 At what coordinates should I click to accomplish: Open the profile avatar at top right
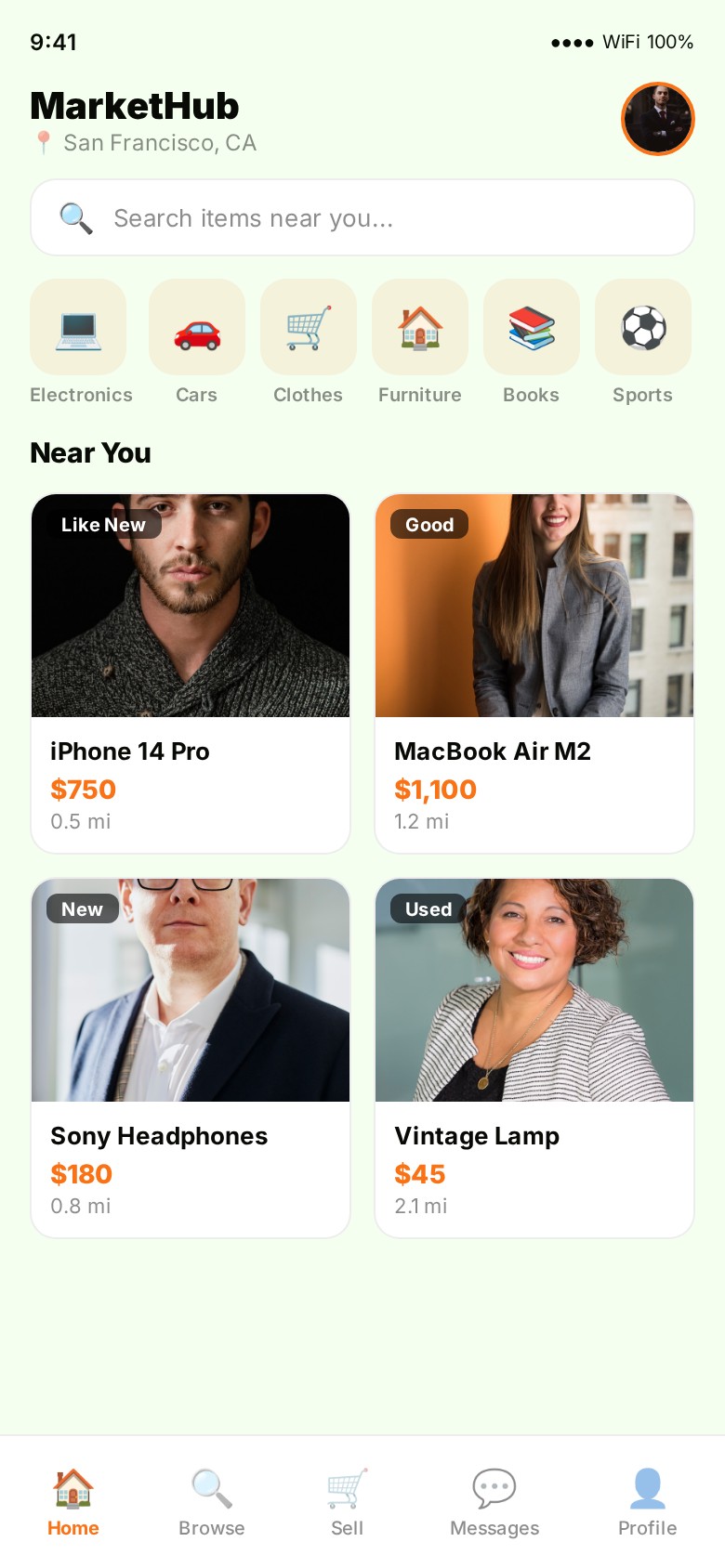coord(657,119)
